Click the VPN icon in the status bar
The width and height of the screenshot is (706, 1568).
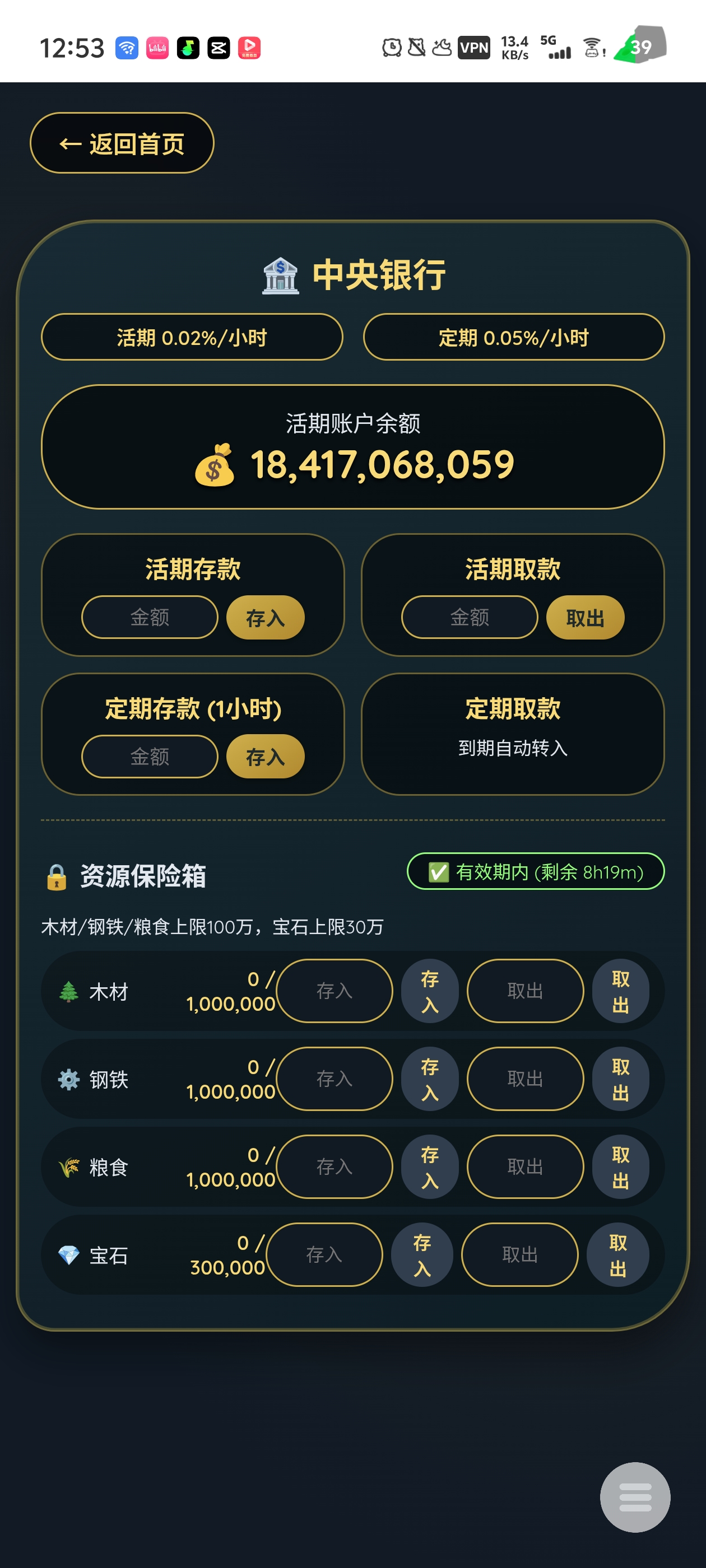coord(475,47)
